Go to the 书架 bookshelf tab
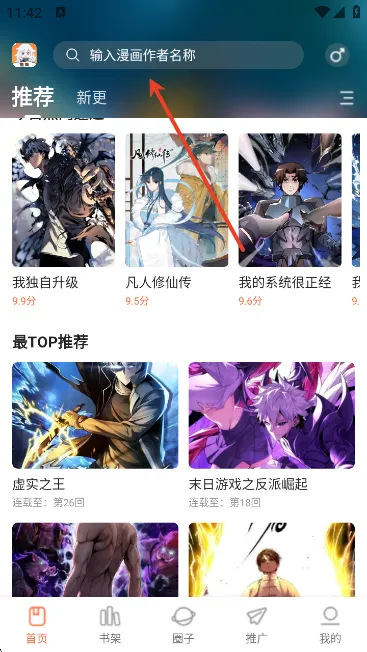Screen dimensions: 367x652 pos(110,625)
